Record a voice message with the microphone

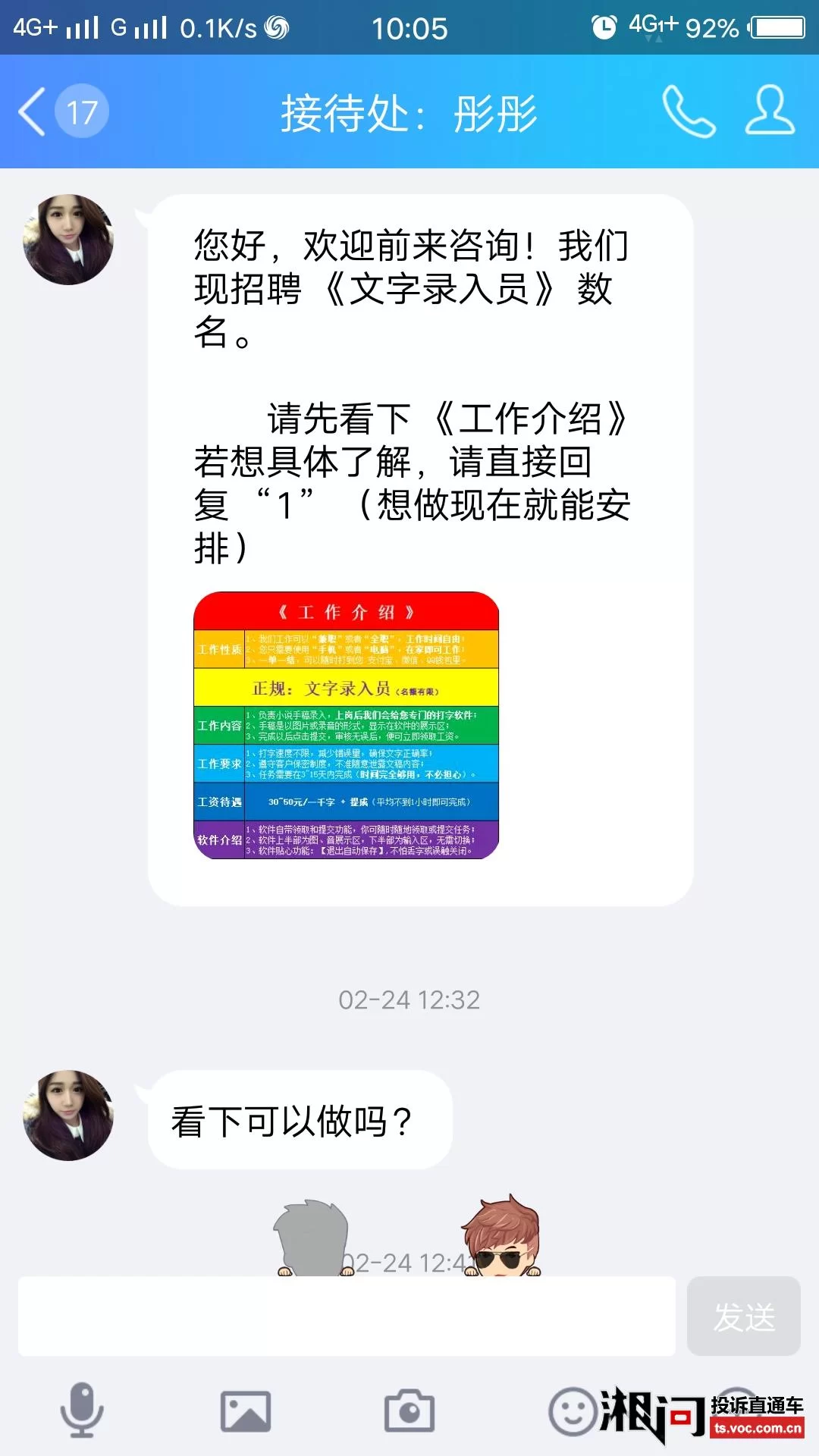[82, 1410]
